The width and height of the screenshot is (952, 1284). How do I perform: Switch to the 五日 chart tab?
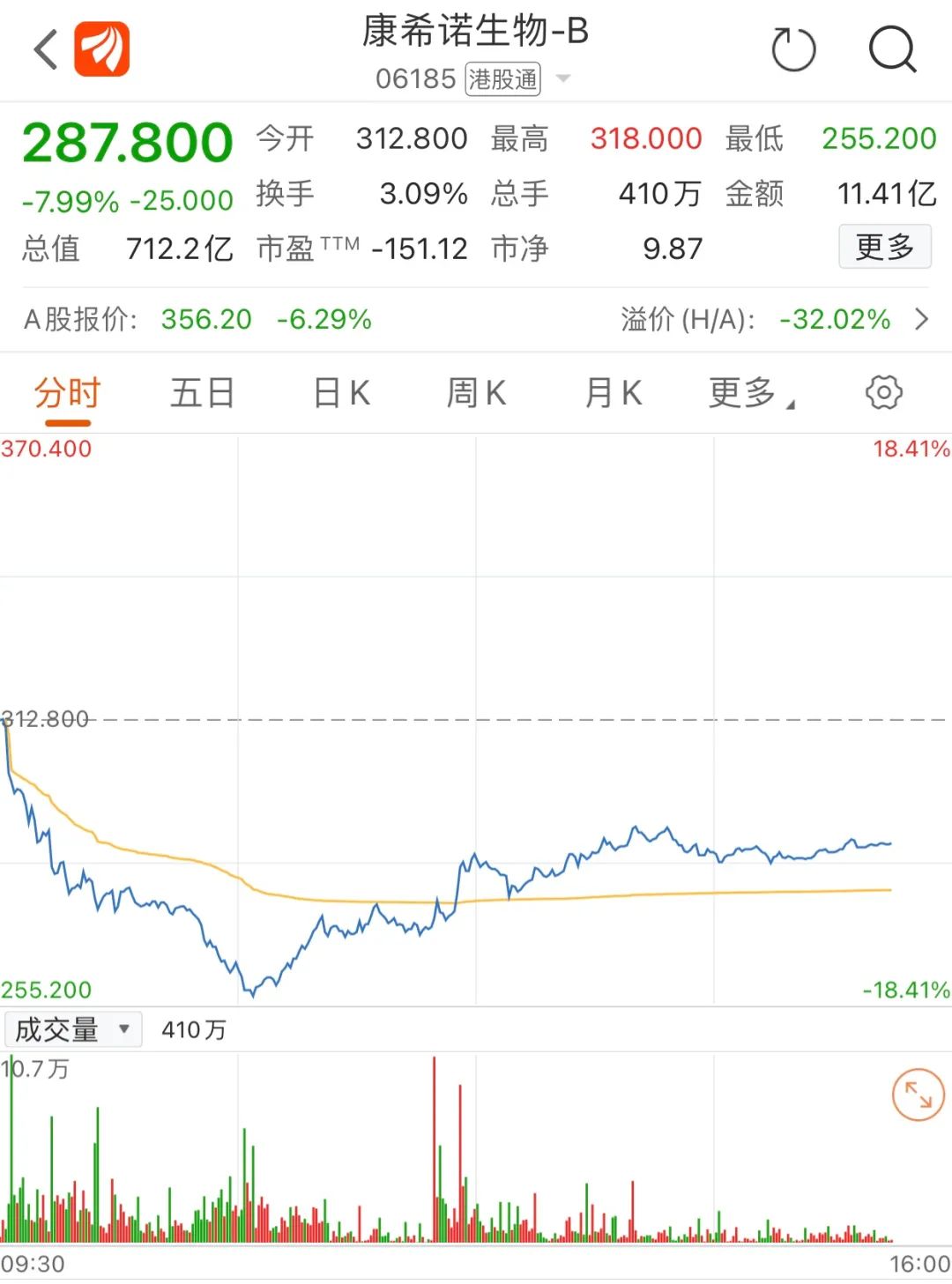[202, 393]
